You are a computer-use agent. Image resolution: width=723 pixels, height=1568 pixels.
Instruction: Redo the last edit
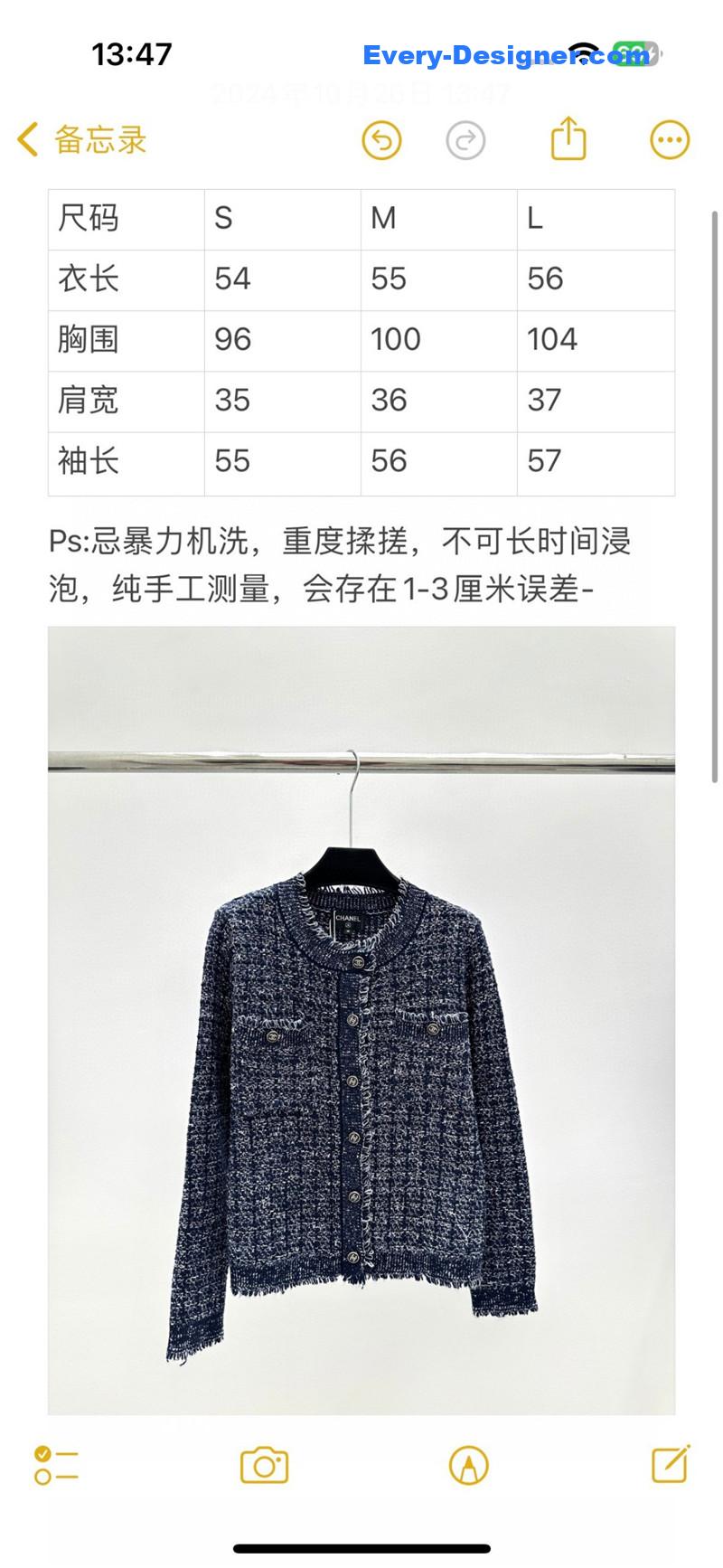(x=464, y=140)
